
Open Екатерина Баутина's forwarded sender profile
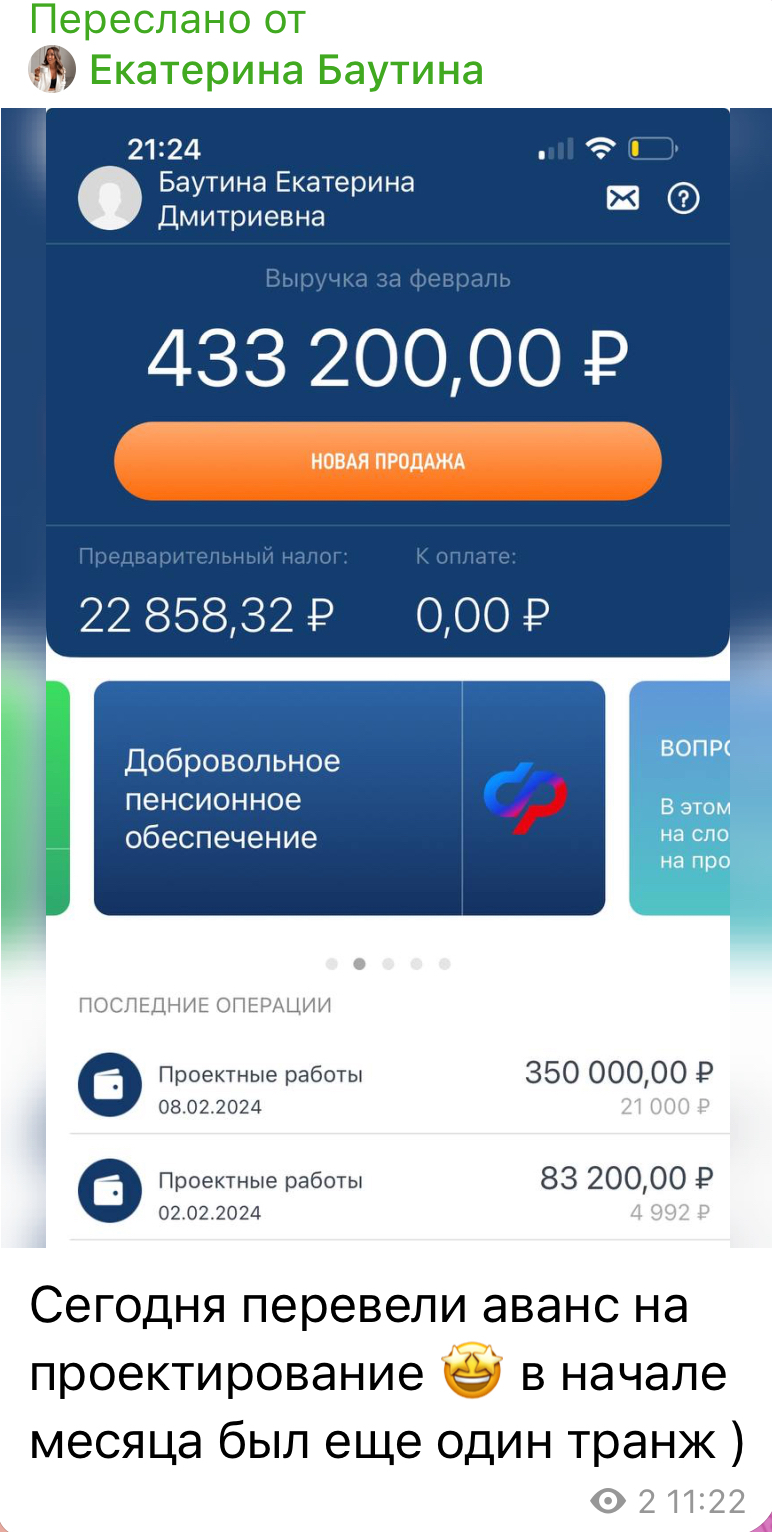(x=285, y=70)
